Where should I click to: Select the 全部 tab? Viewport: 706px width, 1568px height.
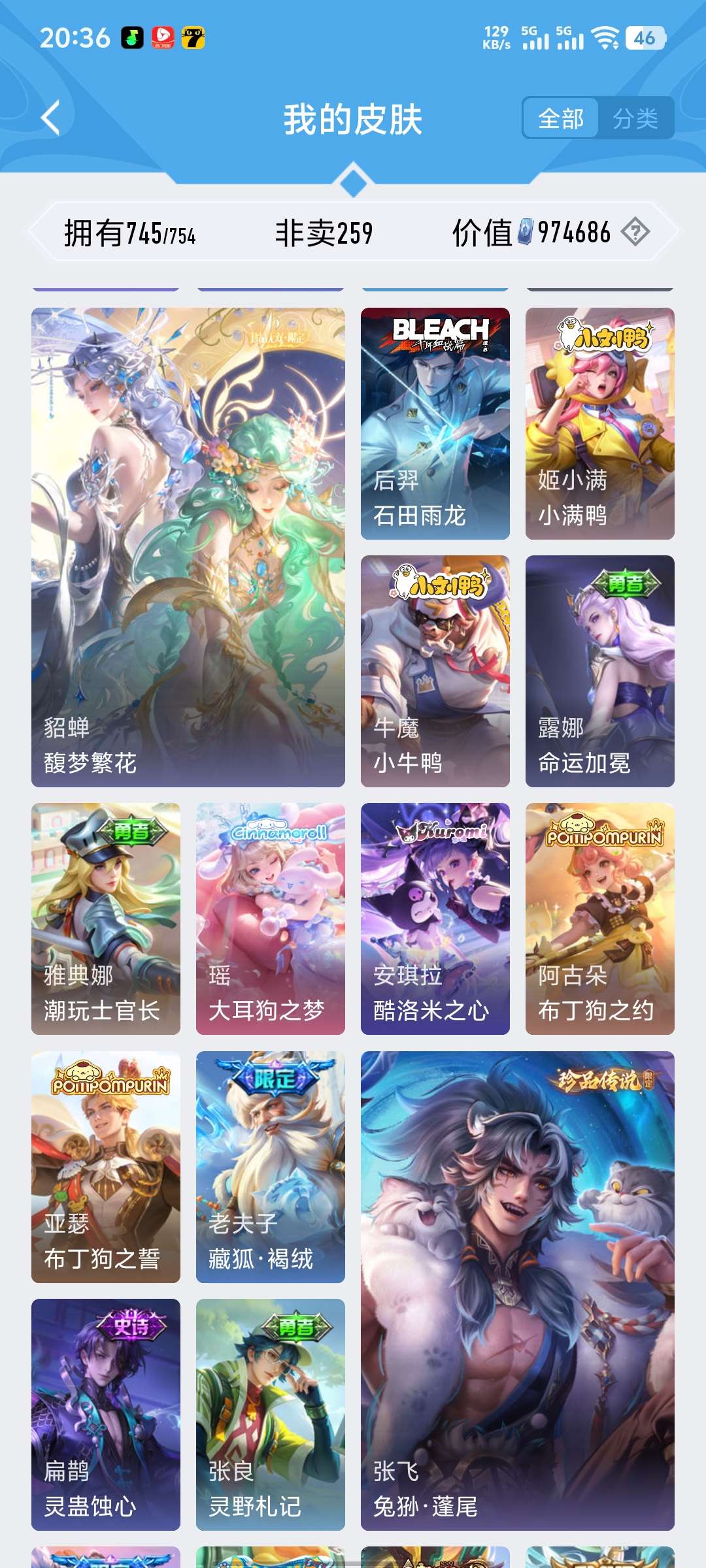click(x=561, y=118)
